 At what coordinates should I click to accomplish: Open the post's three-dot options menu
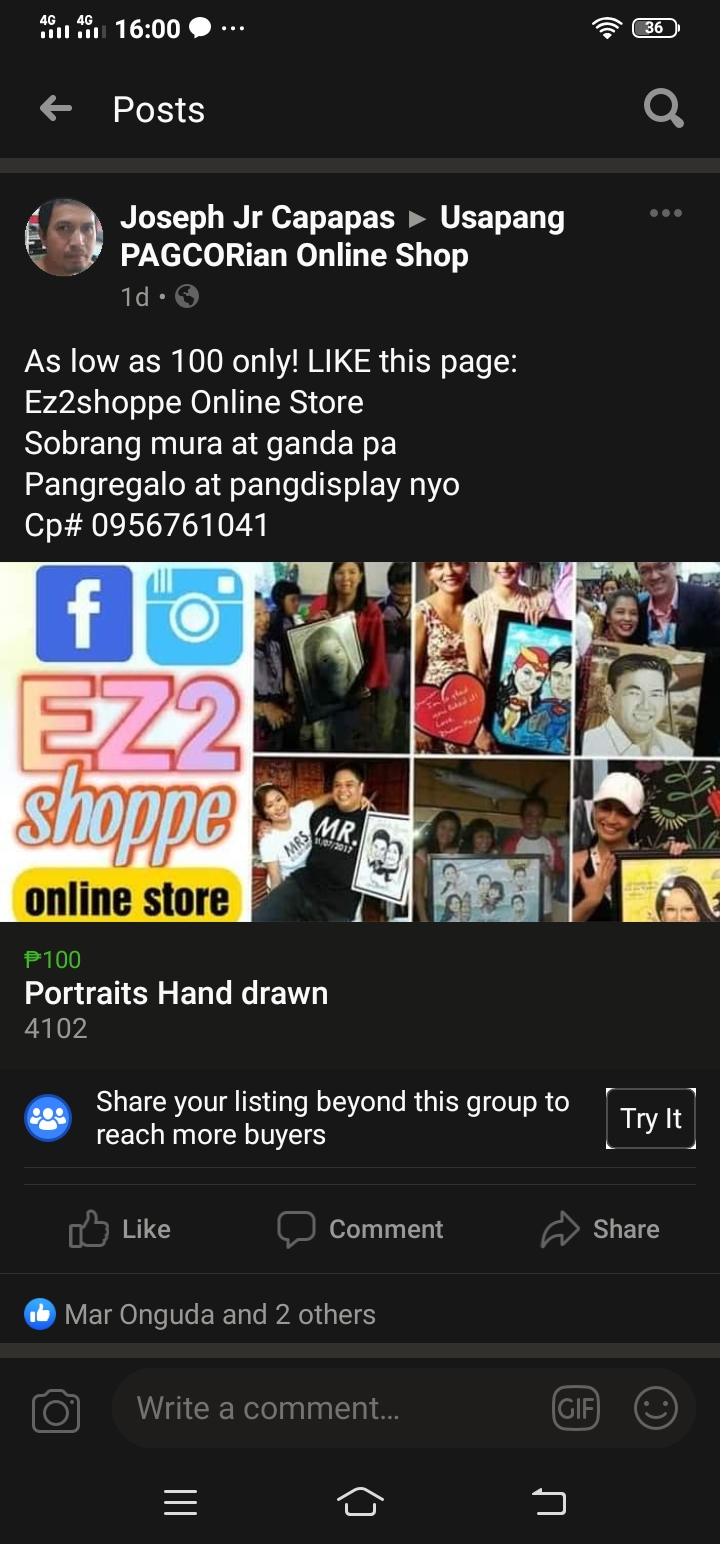click(665, 213)
